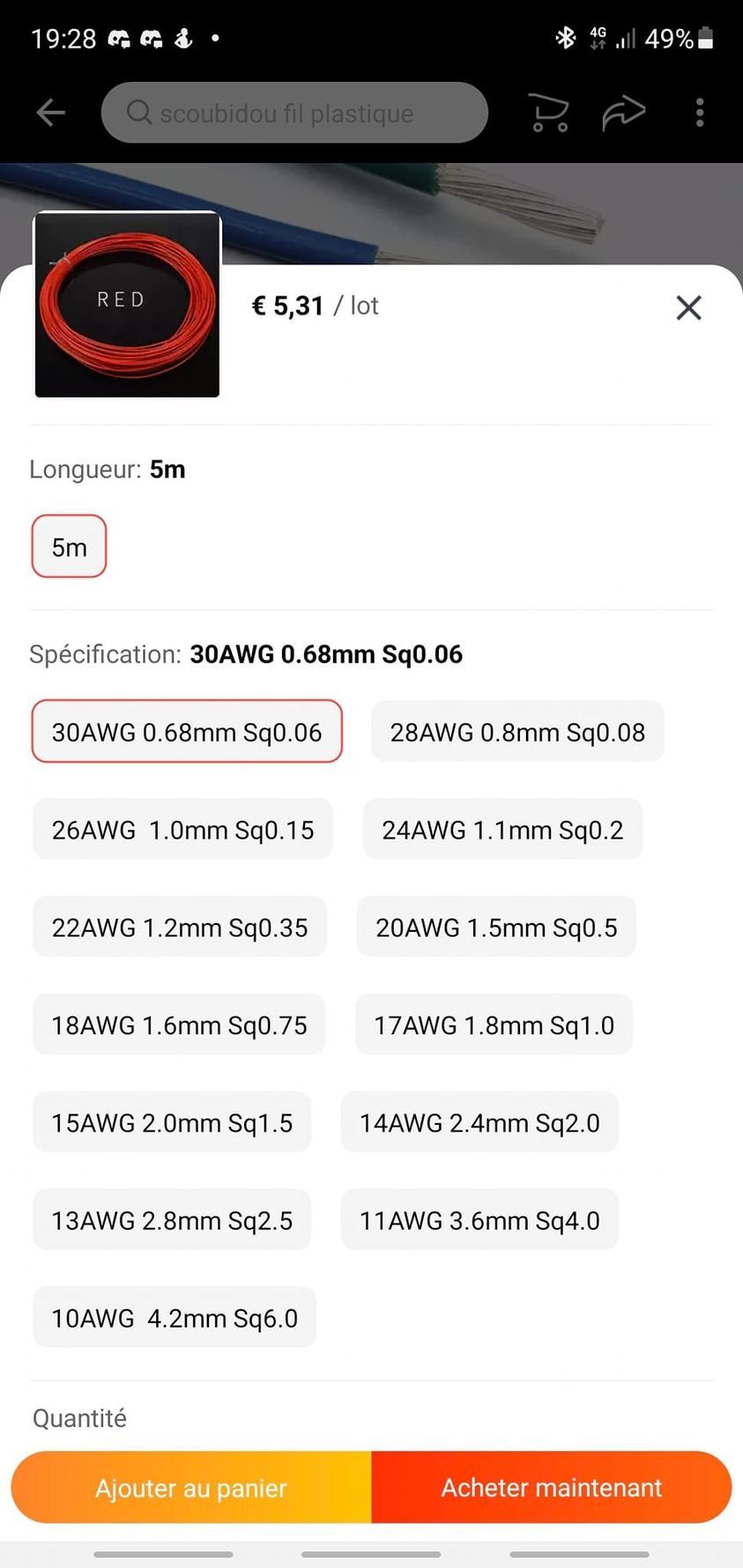Screen dimensions: 743x1568
Task: Select the 26AWG 1.0mm Sq0.15 option
Action: tap(182, 830)
